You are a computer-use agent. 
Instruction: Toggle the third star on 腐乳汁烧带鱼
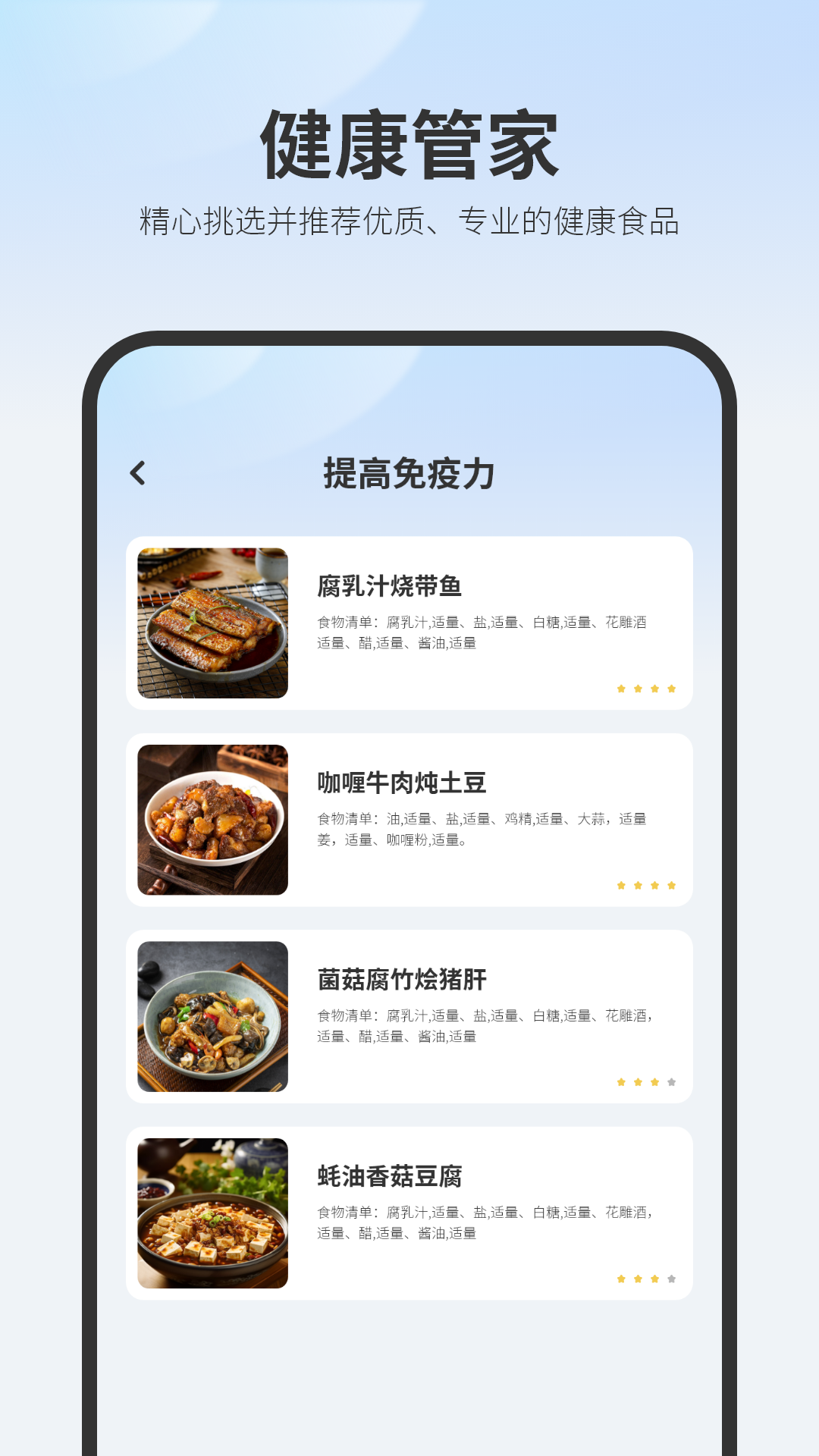[x=654, y=689]
